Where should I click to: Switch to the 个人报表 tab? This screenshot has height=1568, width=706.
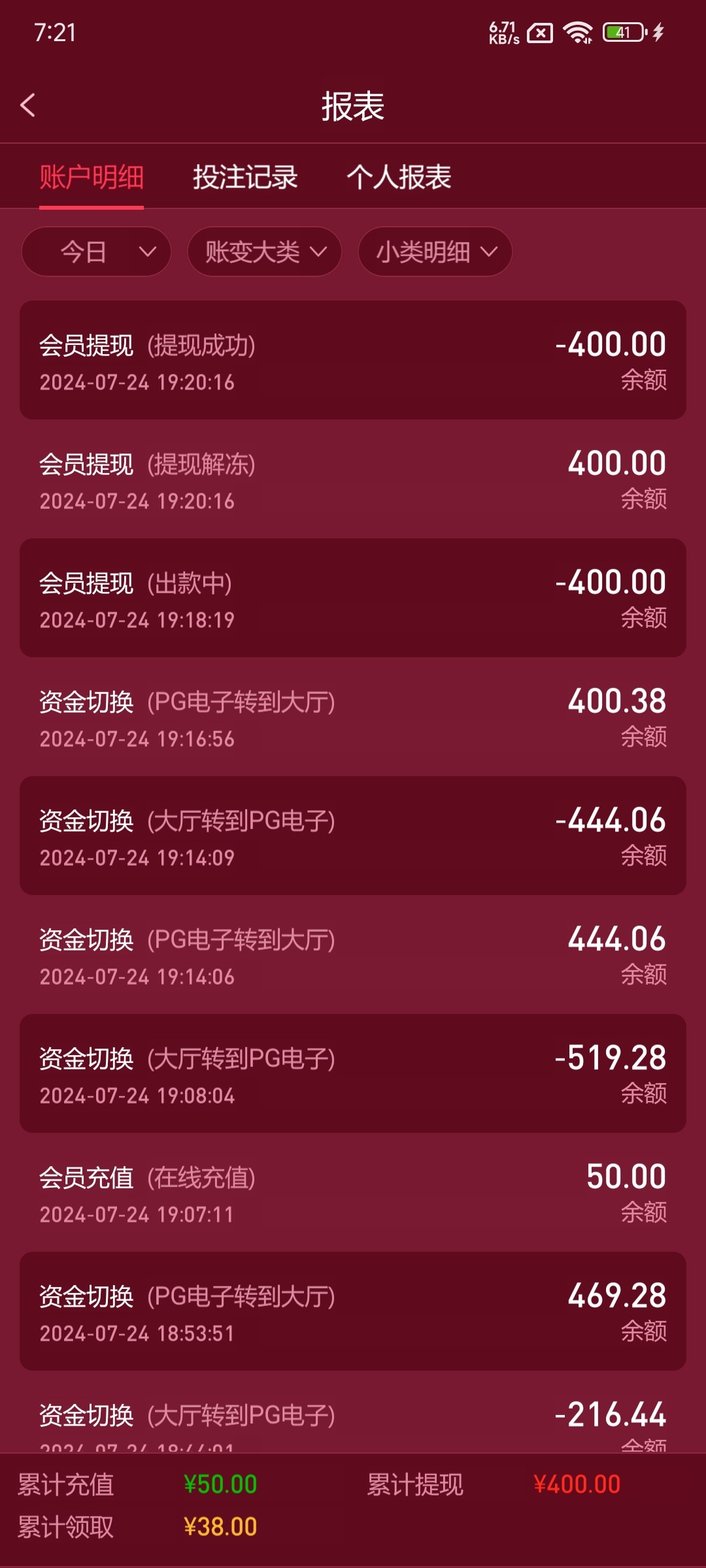[x=399, y=177]
